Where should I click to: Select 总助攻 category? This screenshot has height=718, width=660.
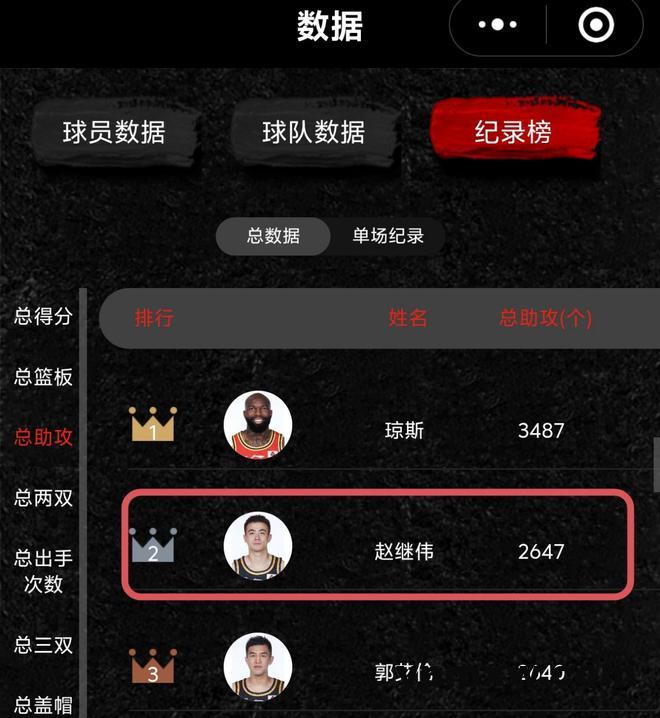43,437
